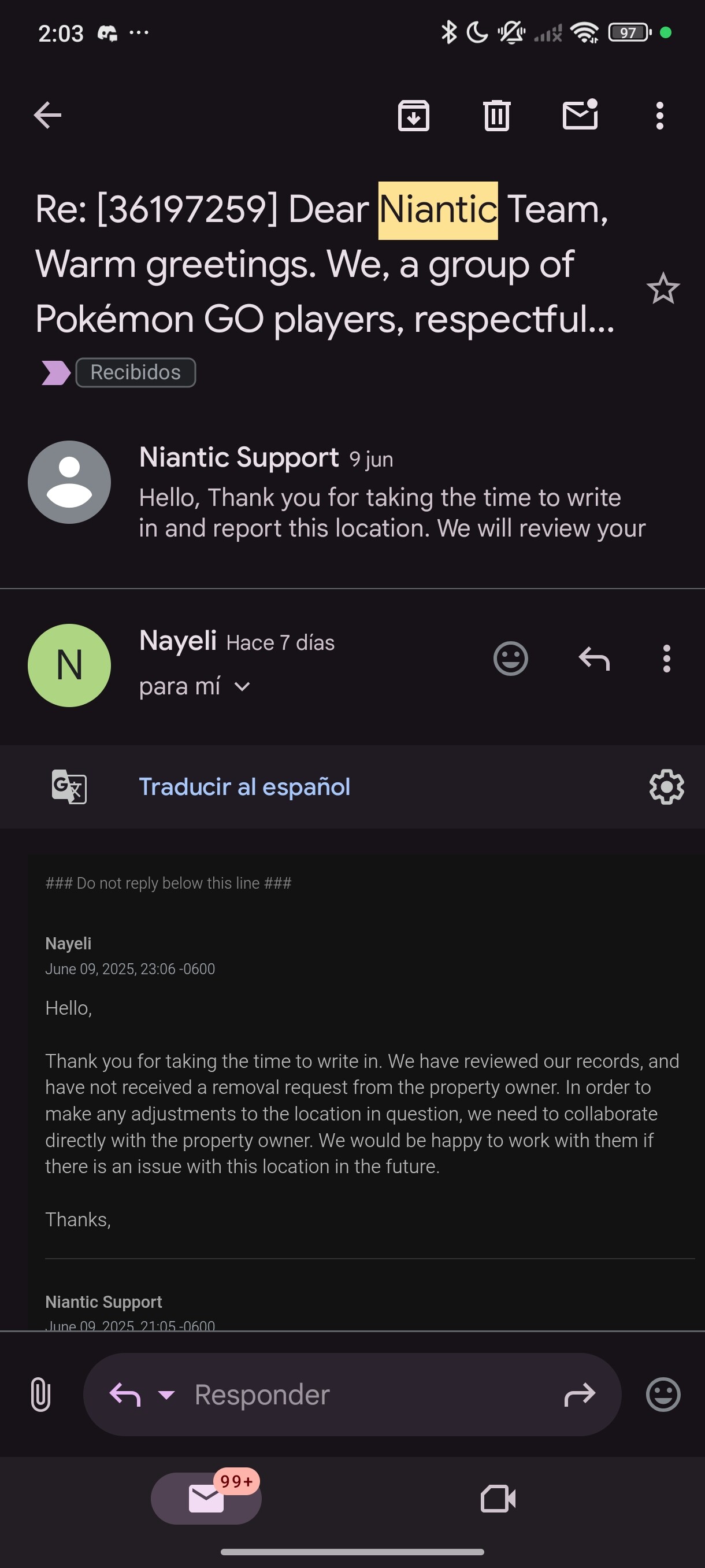Screen dimensions: 705x1568
Task: Go back to the inbox
Action: tap(47, 115)
